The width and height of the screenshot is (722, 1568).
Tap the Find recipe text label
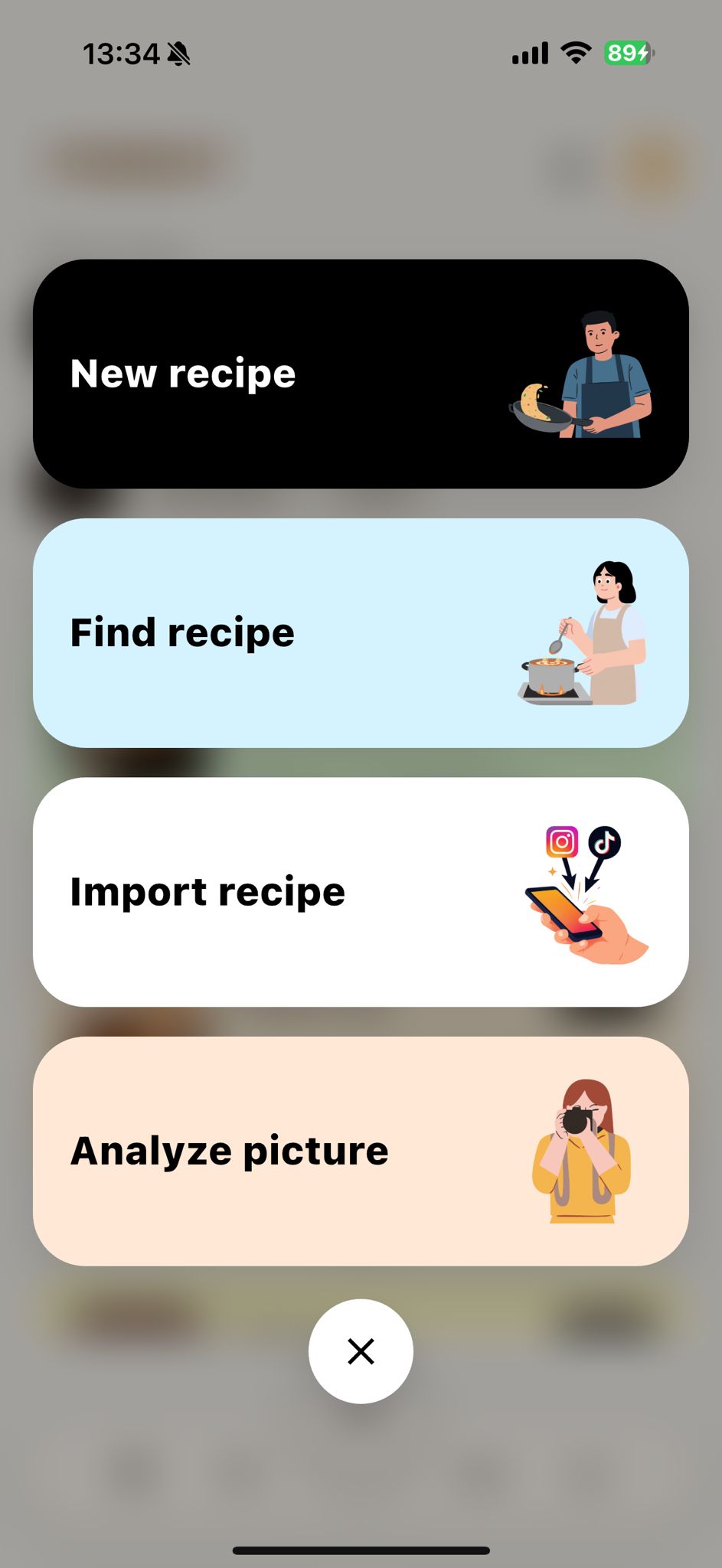tap(181, 632)
